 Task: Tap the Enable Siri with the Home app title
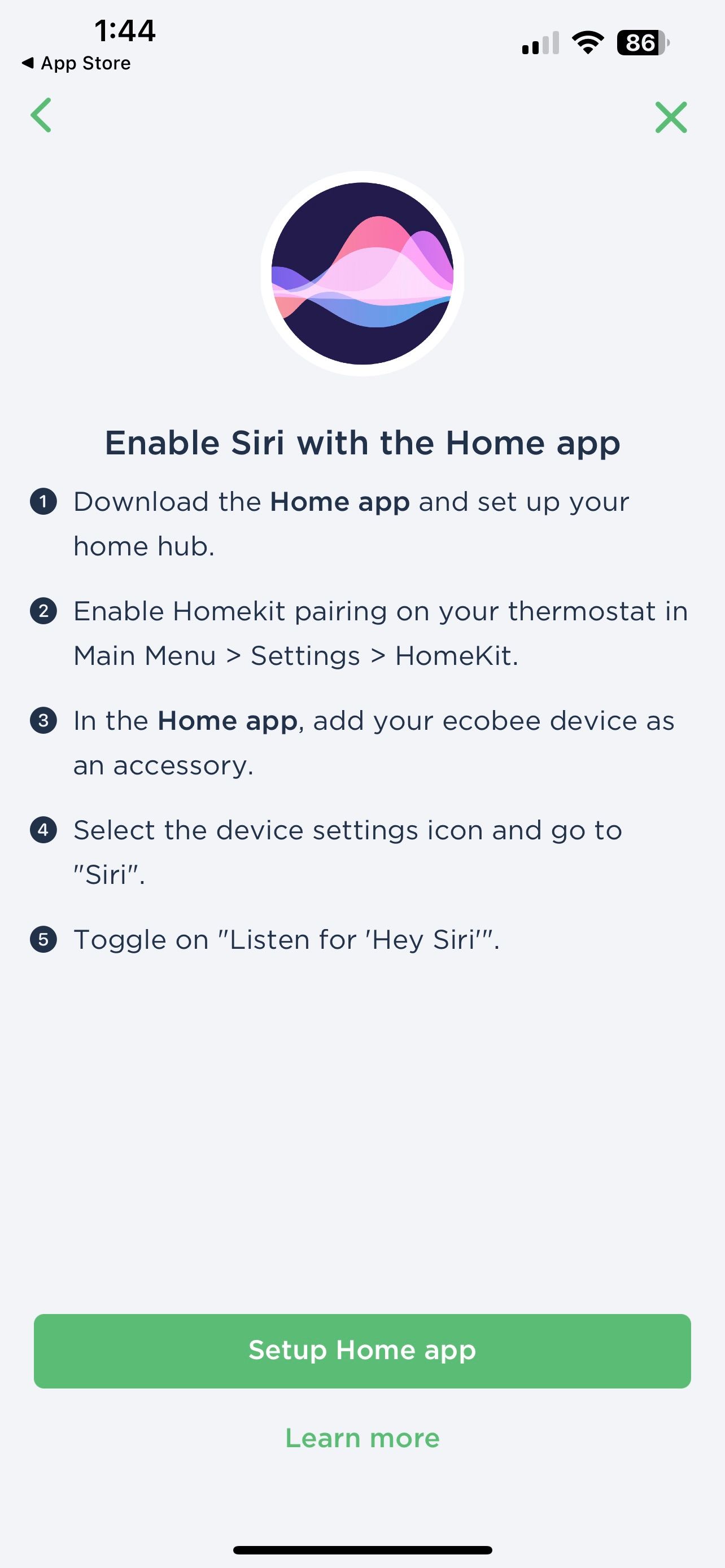pos(362,443)
